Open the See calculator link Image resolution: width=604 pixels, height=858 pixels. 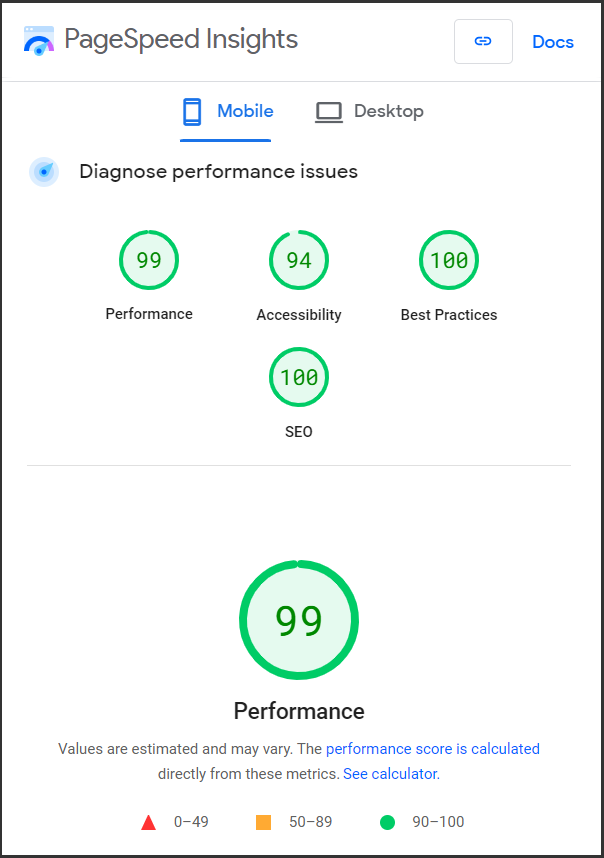point(390,774)
